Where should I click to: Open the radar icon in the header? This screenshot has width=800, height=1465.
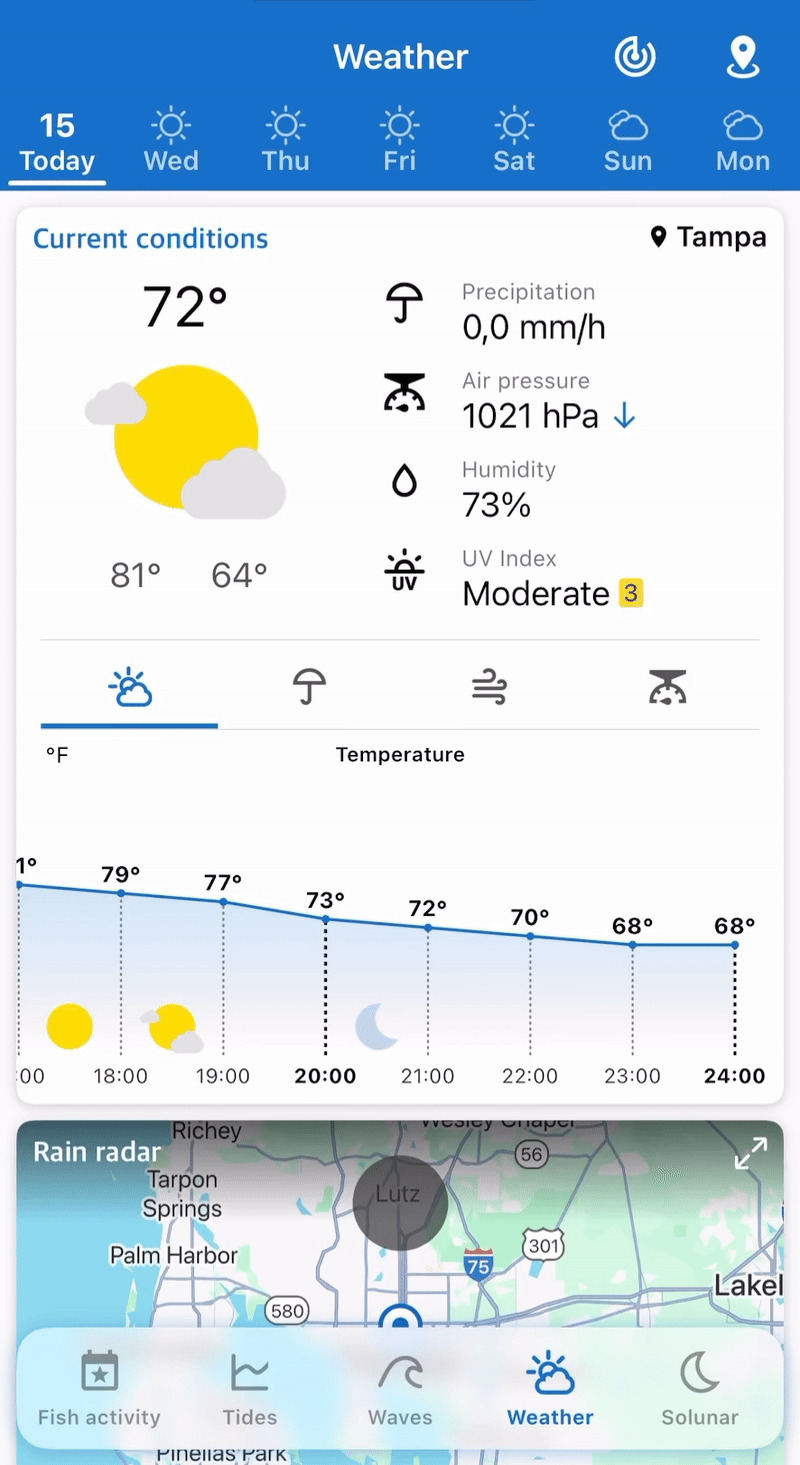click(x=635, y=57)
